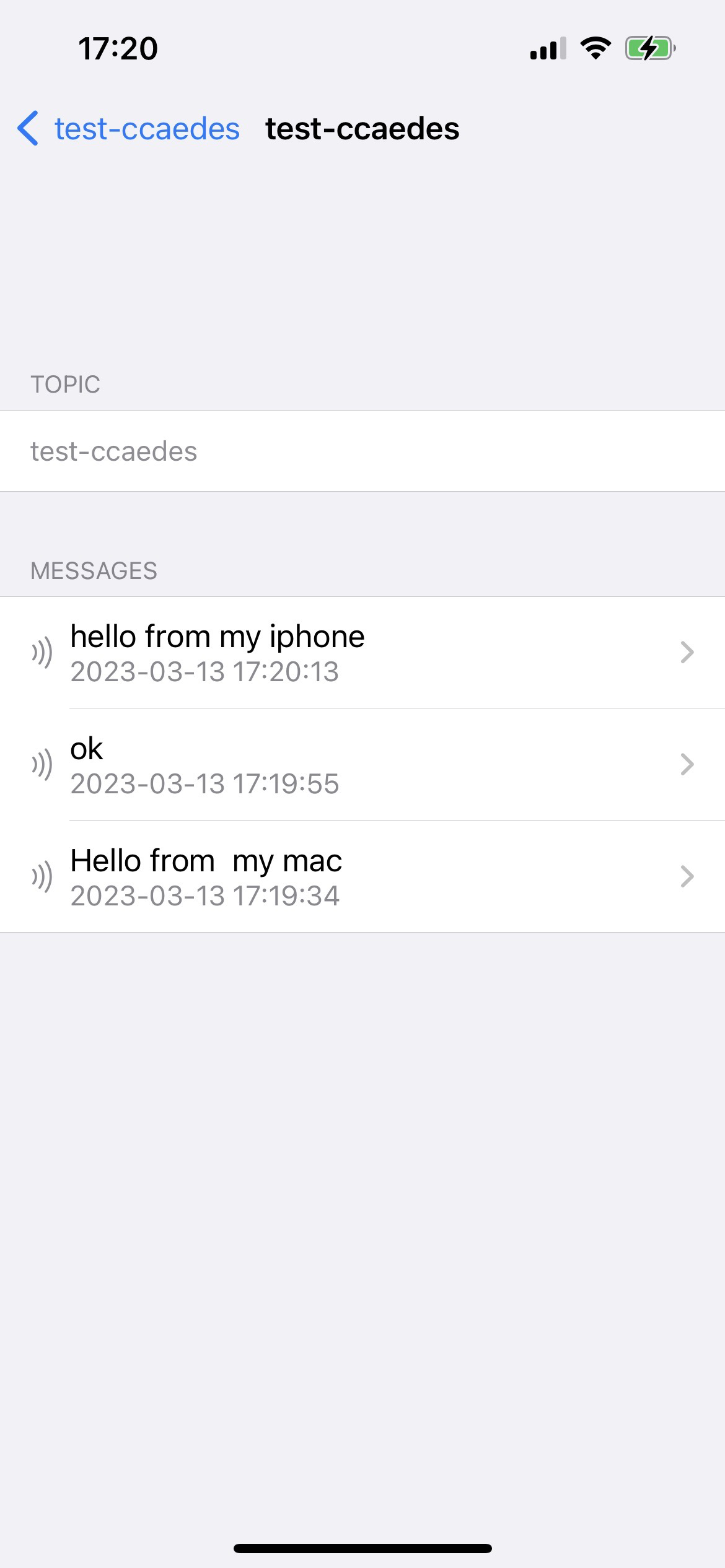This screenshot has width=725, height=1568.
Task: Tap the test-ccaedes topic field
Action: point(362,451)
